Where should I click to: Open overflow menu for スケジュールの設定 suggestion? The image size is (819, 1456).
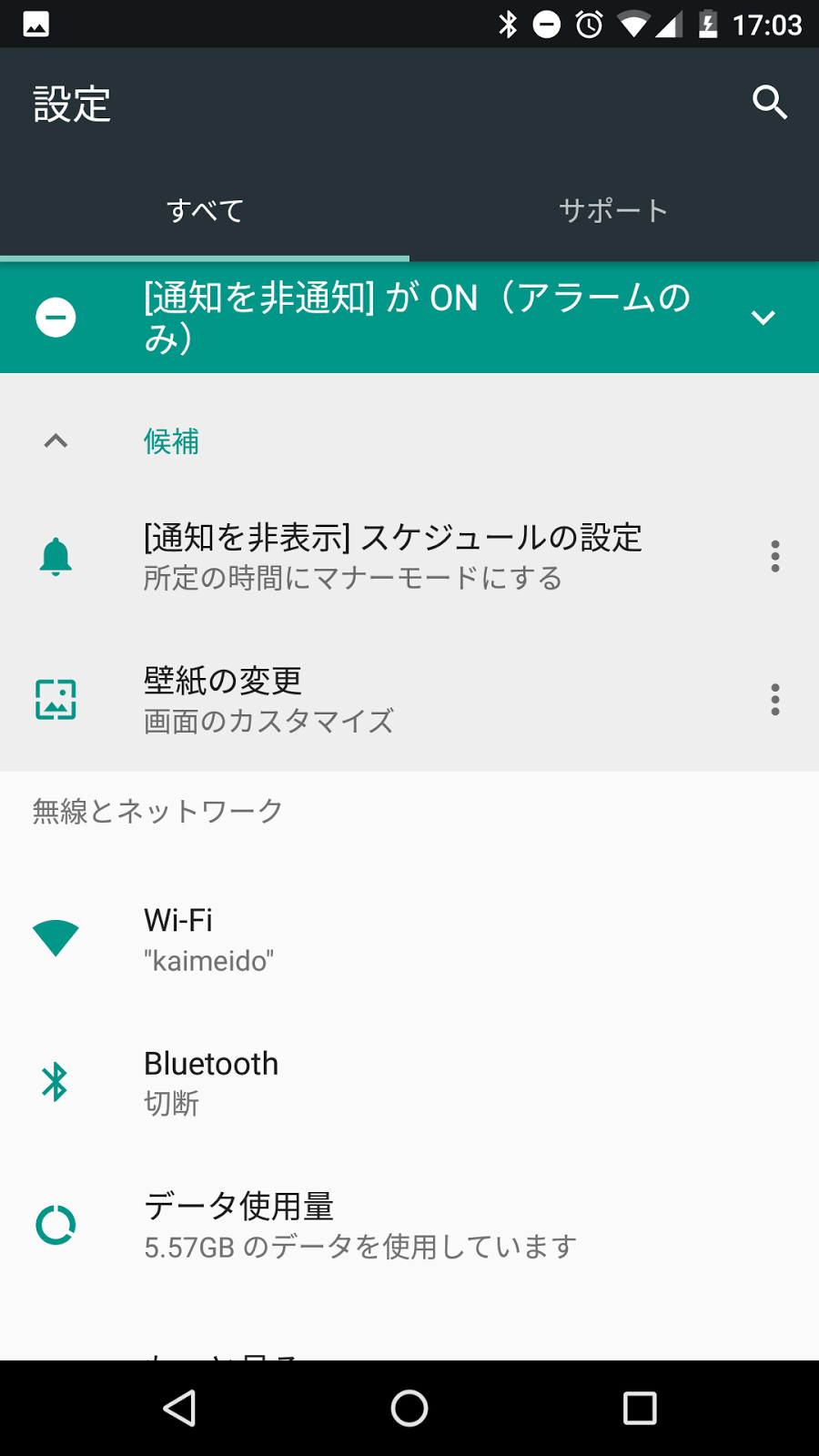pos(774,556)
